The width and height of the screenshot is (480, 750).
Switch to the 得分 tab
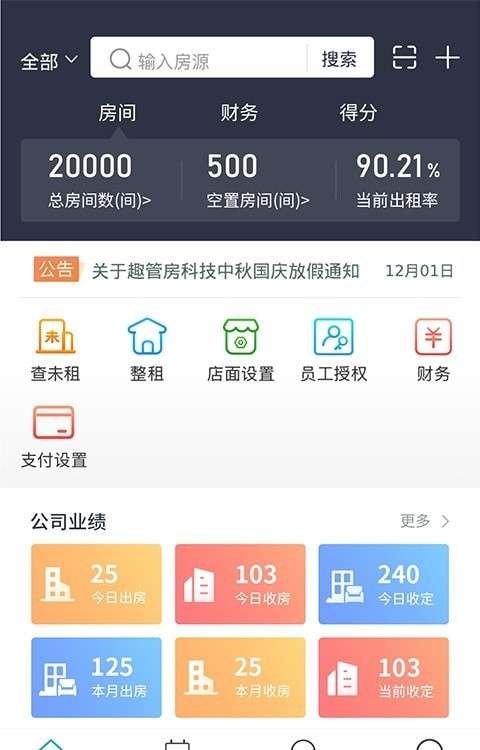click(x=359, y=113)
